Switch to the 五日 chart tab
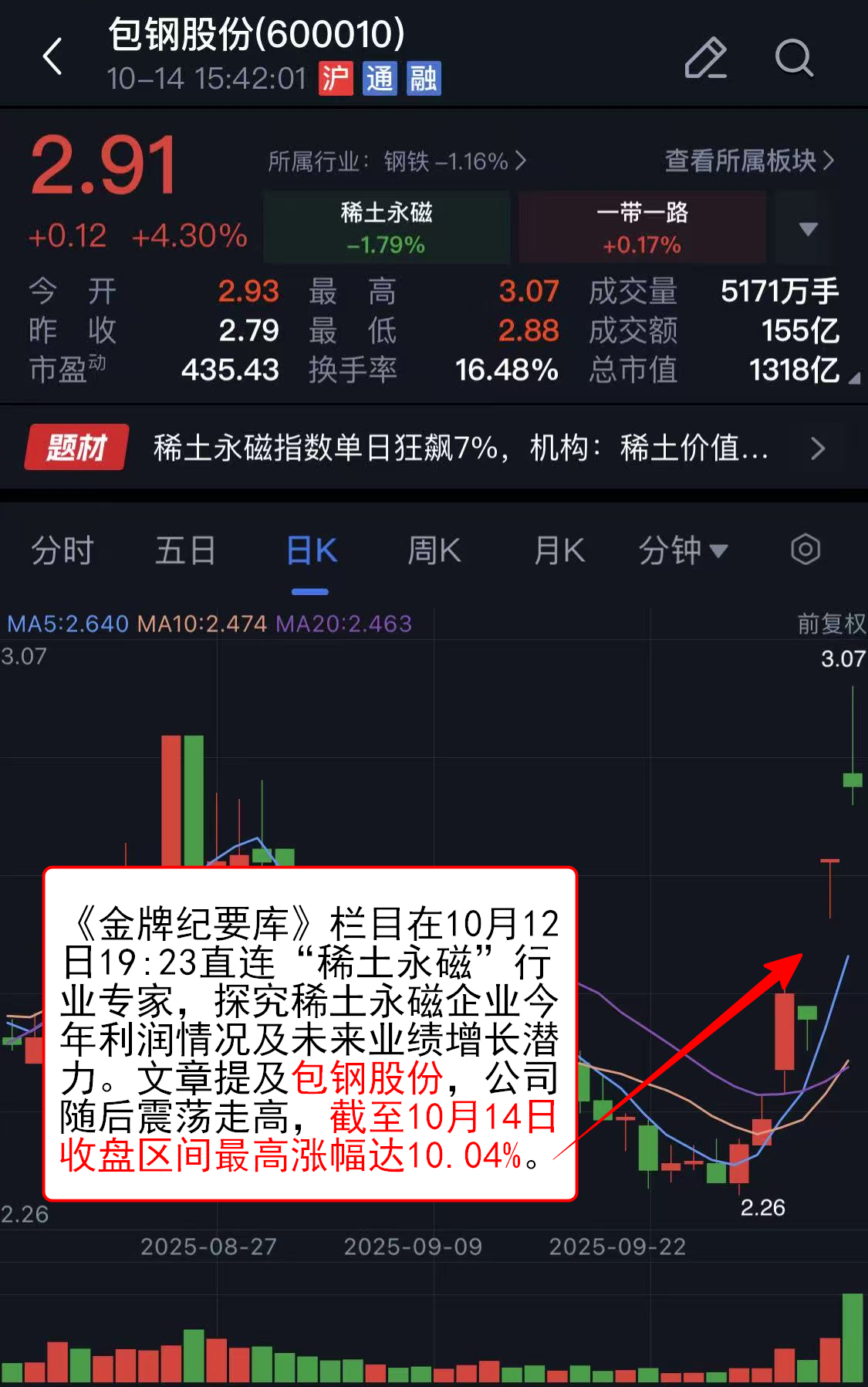The image size is (868, 1387). (185, 551)
